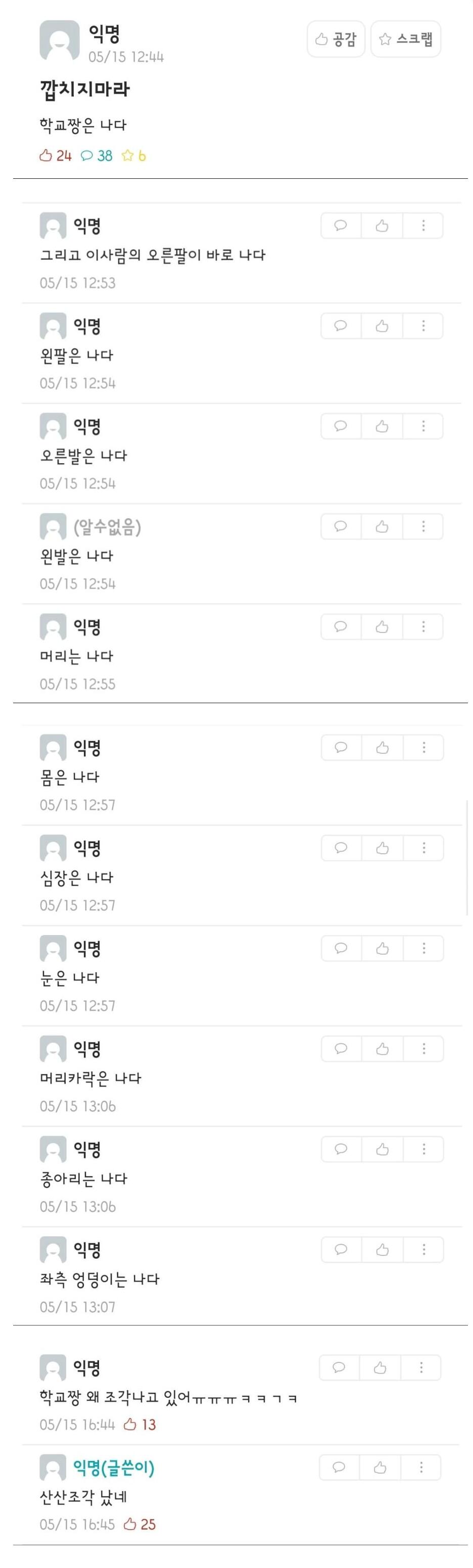This screenshot has width=473, height=1568.
Task: Reply to the '눈은 나다' comment
Action: (x=342, y=948)
